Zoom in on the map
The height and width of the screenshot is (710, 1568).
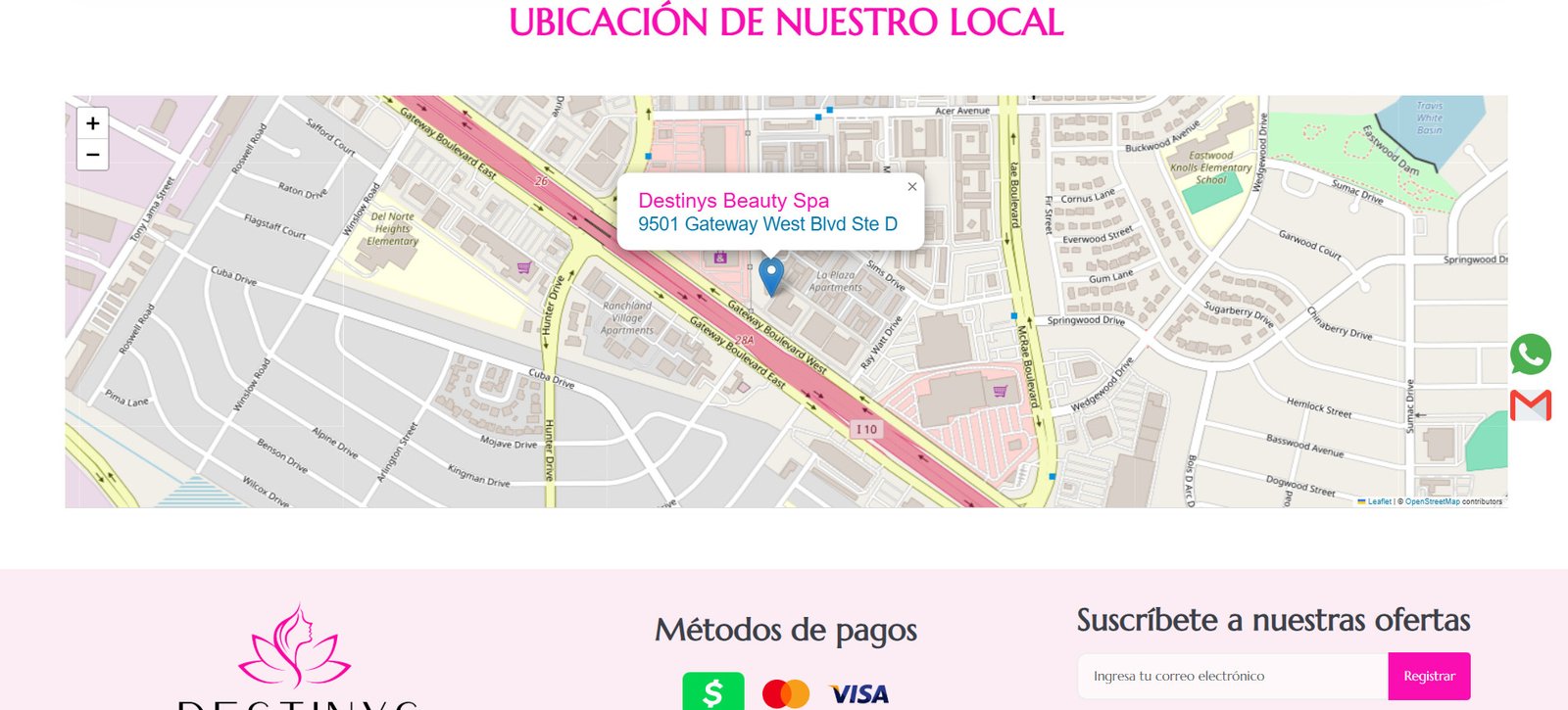(92, 123)
